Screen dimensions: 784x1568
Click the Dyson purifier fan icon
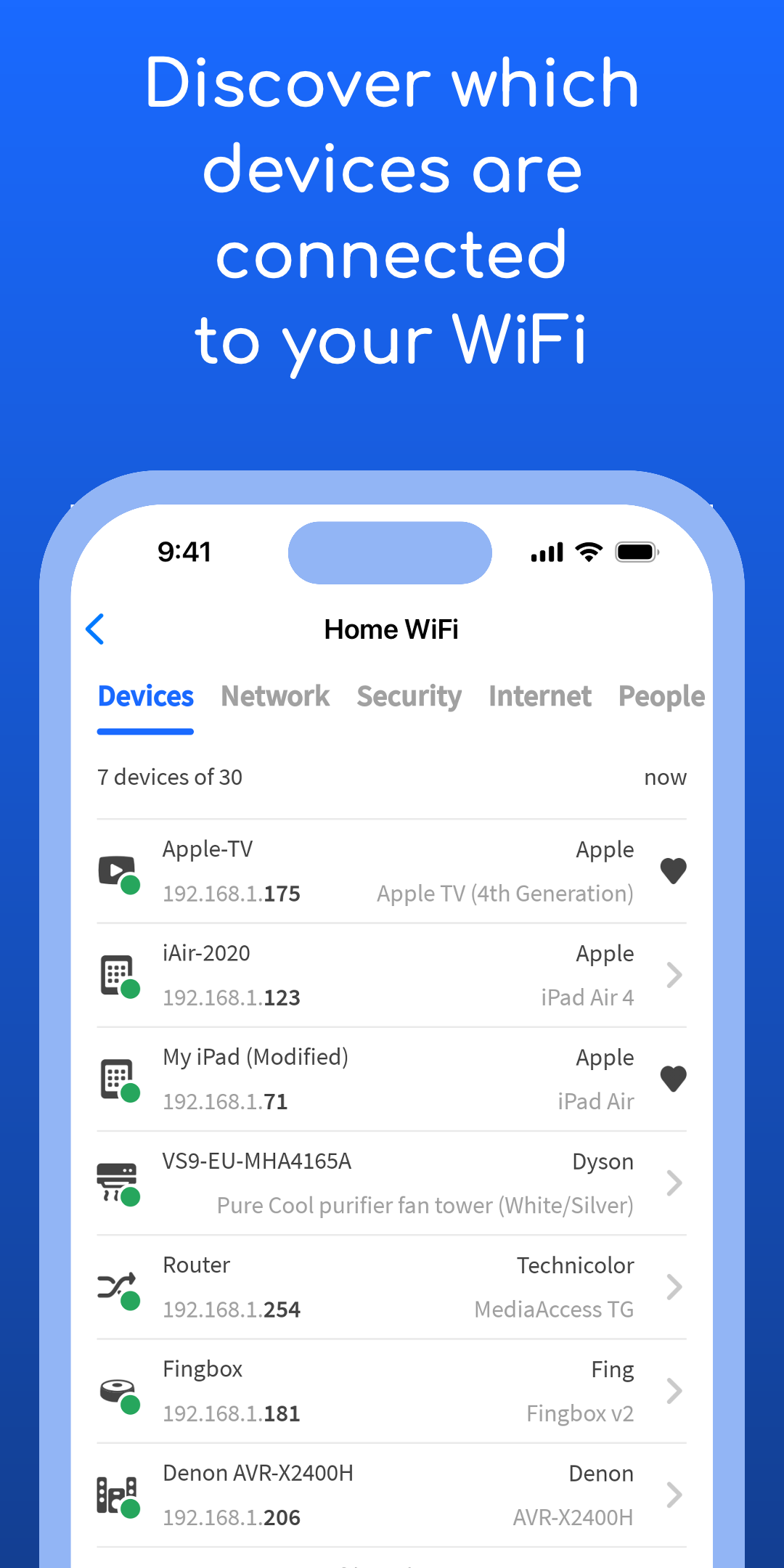[118, 1183]
